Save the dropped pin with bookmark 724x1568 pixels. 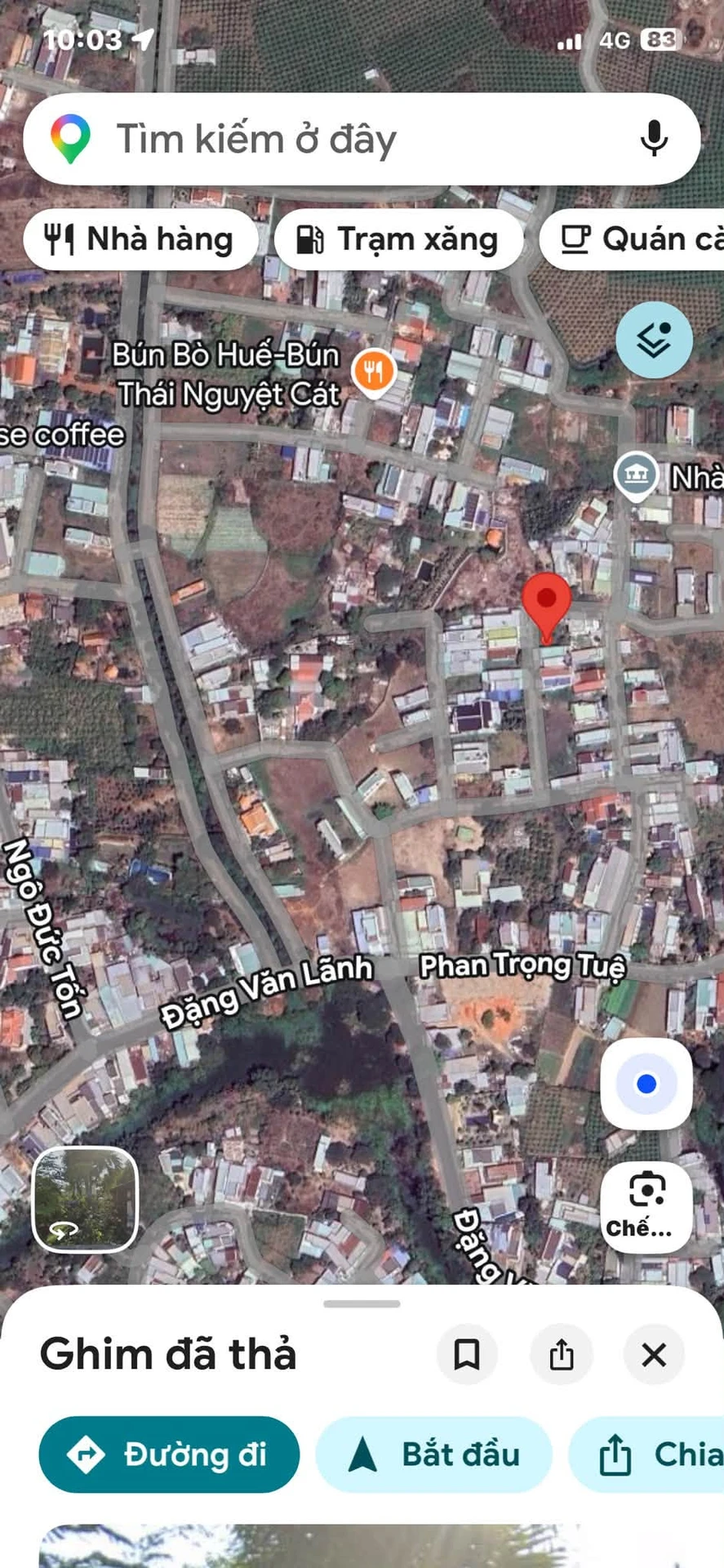coord(467,1355)
